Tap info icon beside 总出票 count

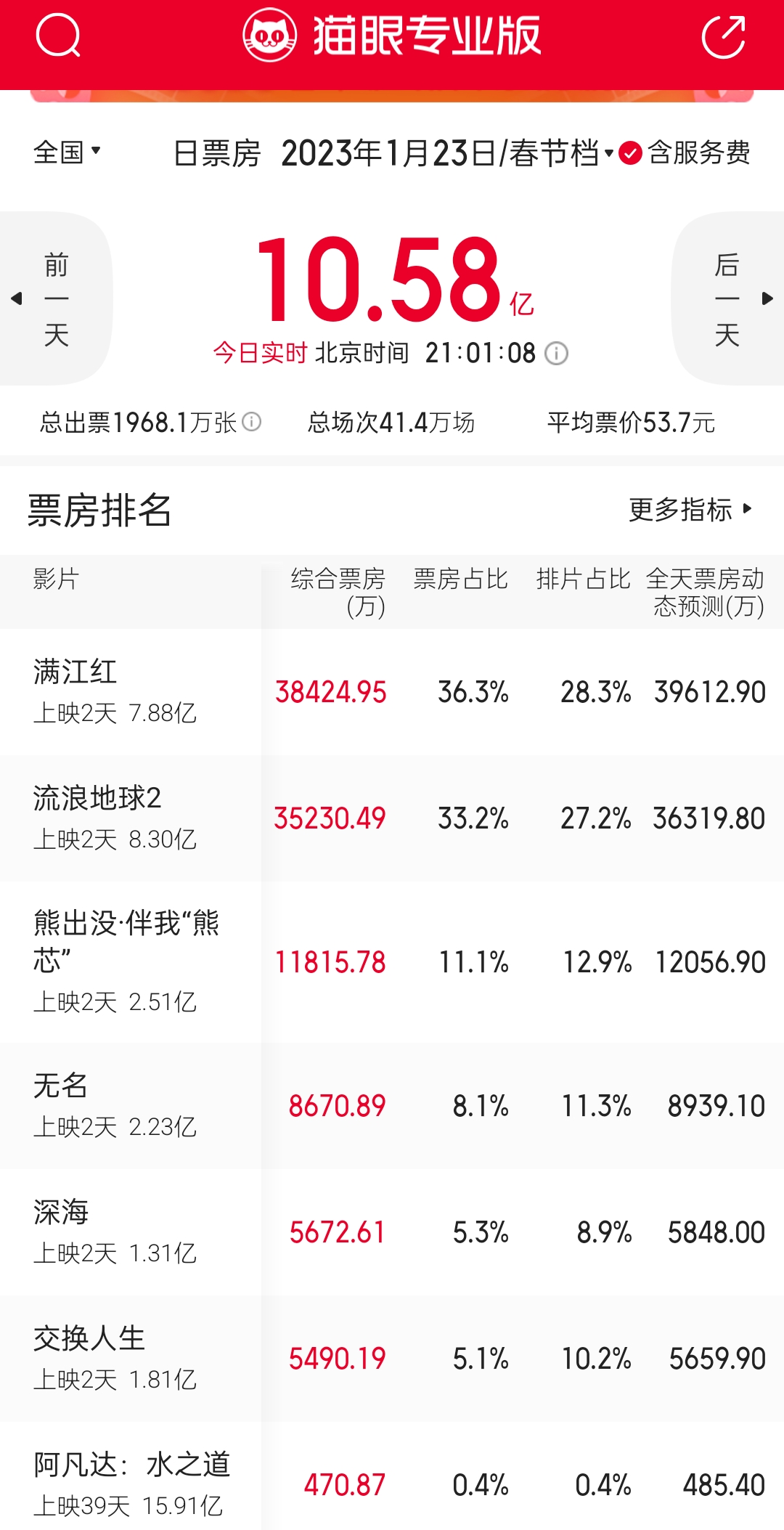(x=251, y=422)
